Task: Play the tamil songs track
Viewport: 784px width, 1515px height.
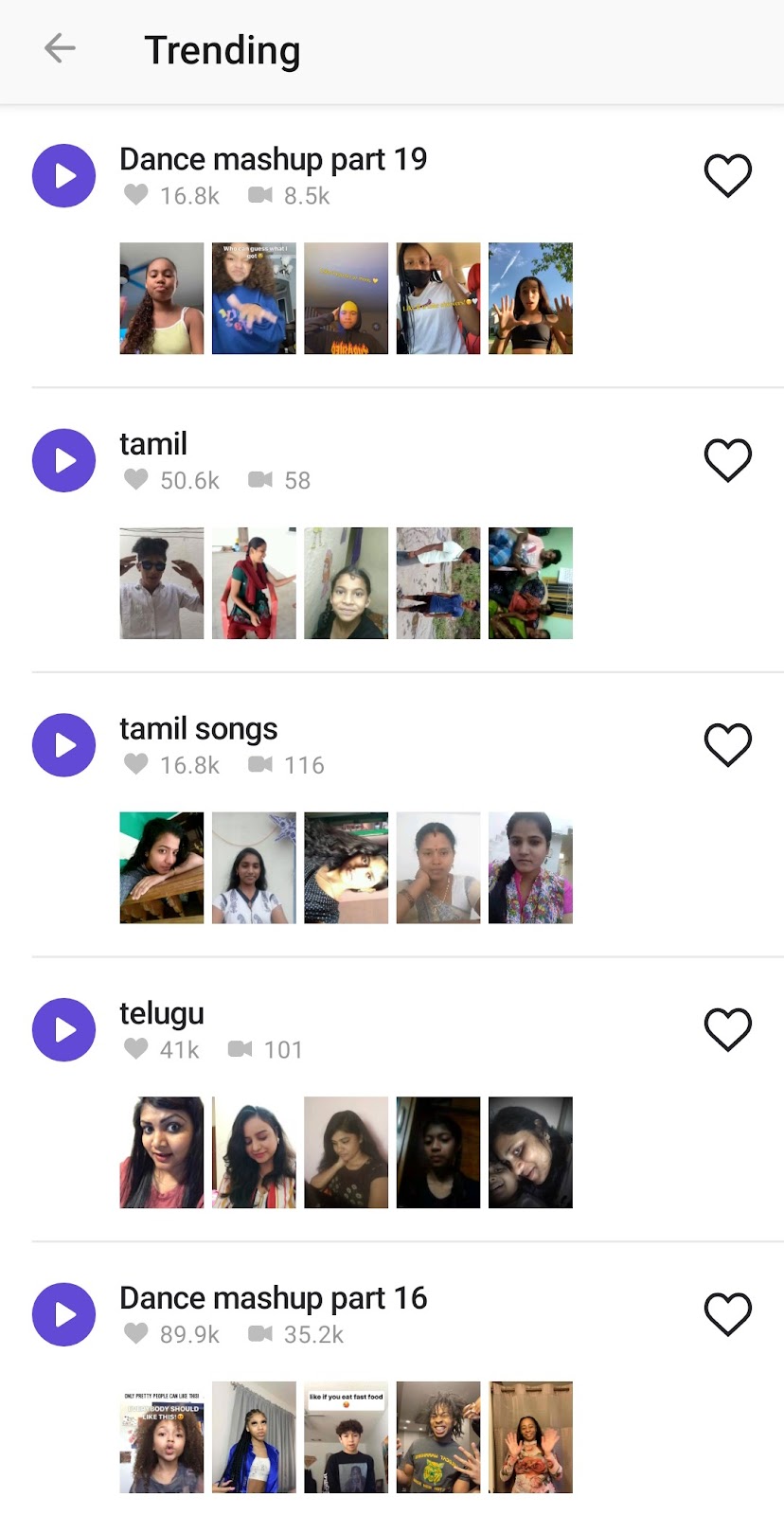Action: coord(64,745)
